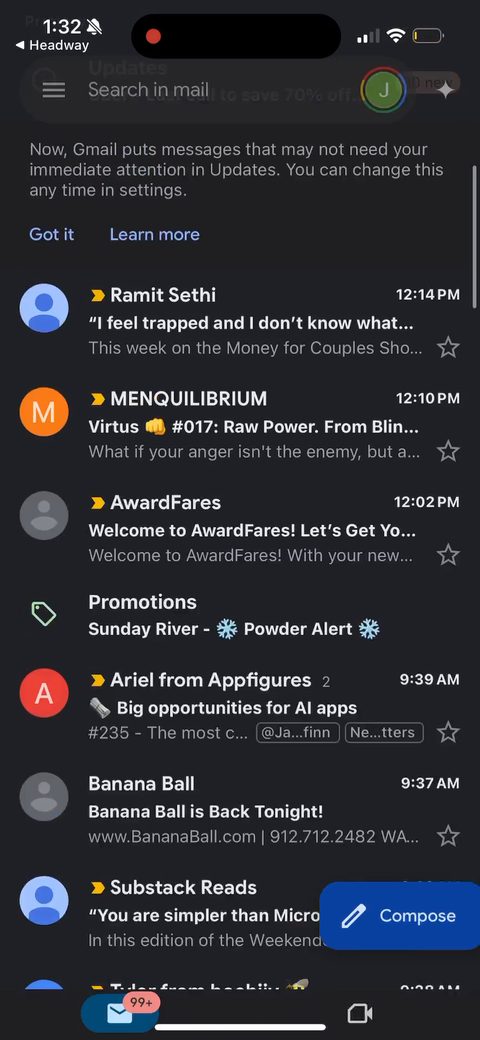Follow the Learn more link
480x1040 pixels.
154,234
